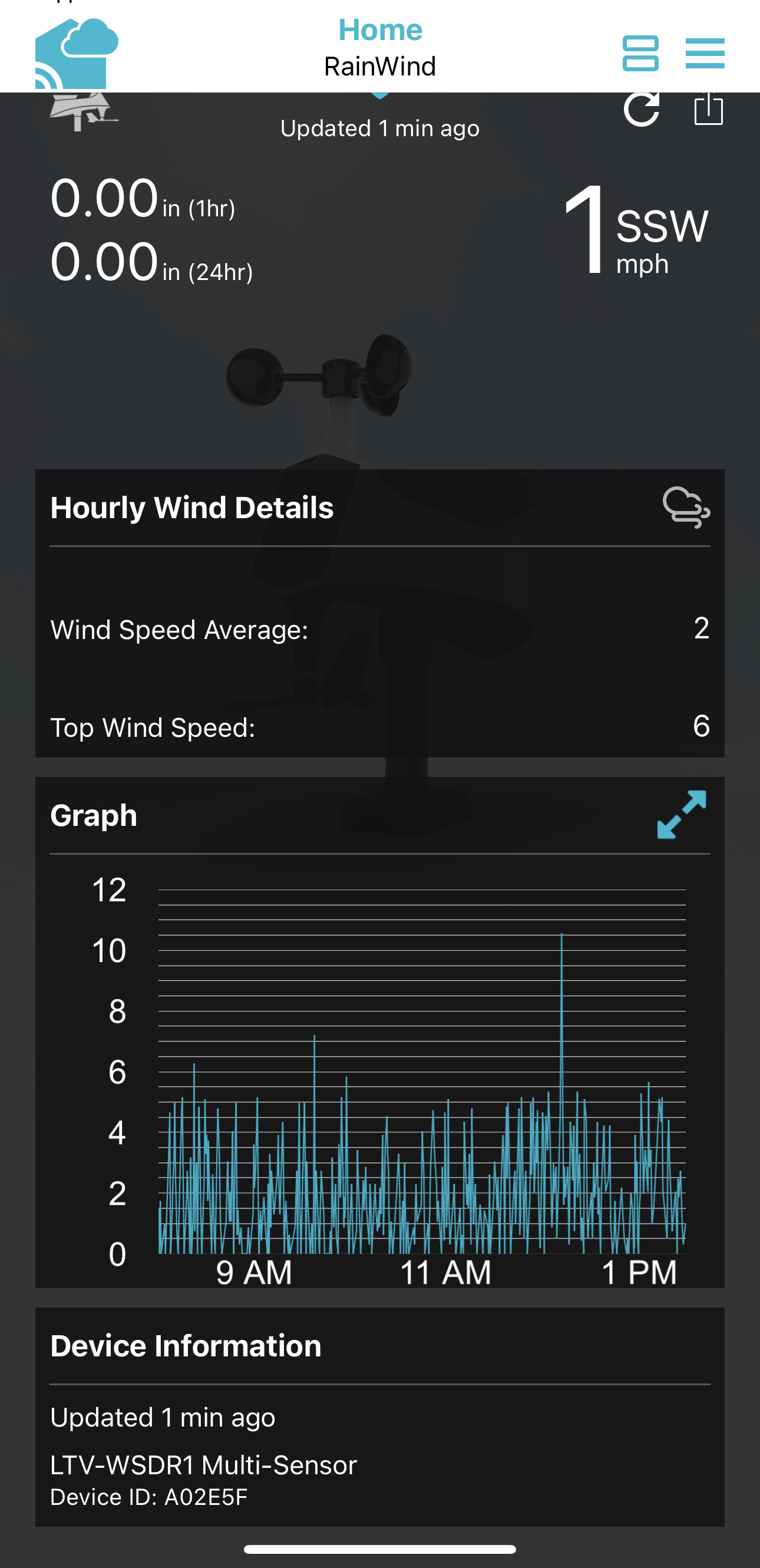Refresh the RainWind sensor data

(x=642, y=110)
